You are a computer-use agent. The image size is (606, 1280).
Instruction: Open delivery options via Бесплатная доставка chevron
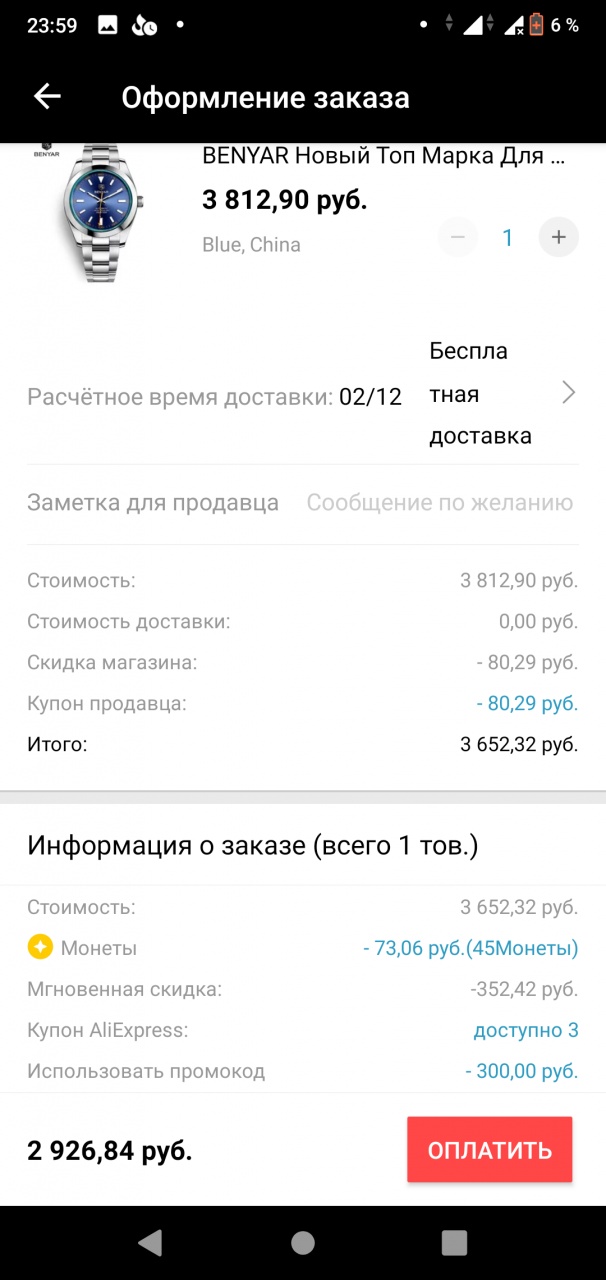coord(568,393)
